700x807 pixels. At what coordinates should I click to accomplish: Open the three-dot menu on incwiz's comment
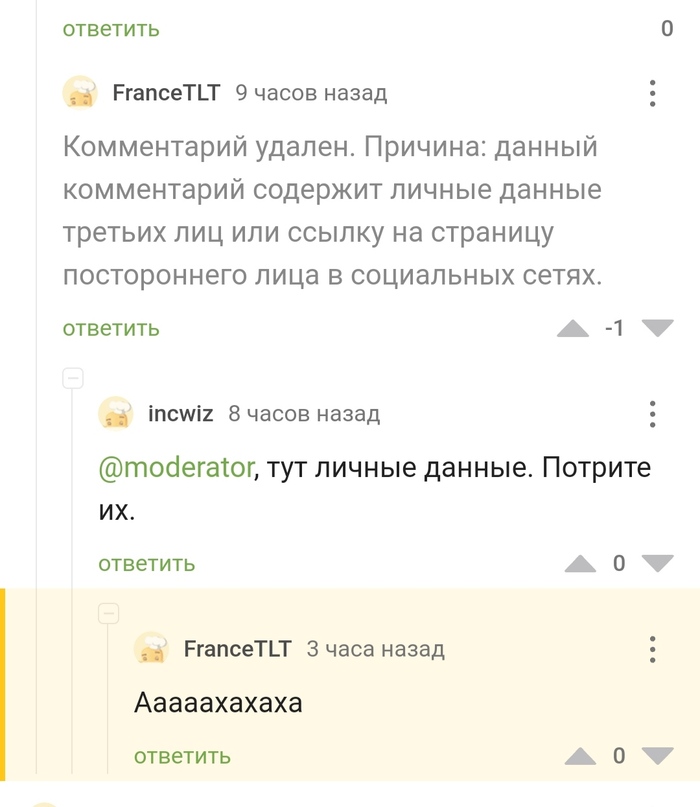[x=652, y=413]
